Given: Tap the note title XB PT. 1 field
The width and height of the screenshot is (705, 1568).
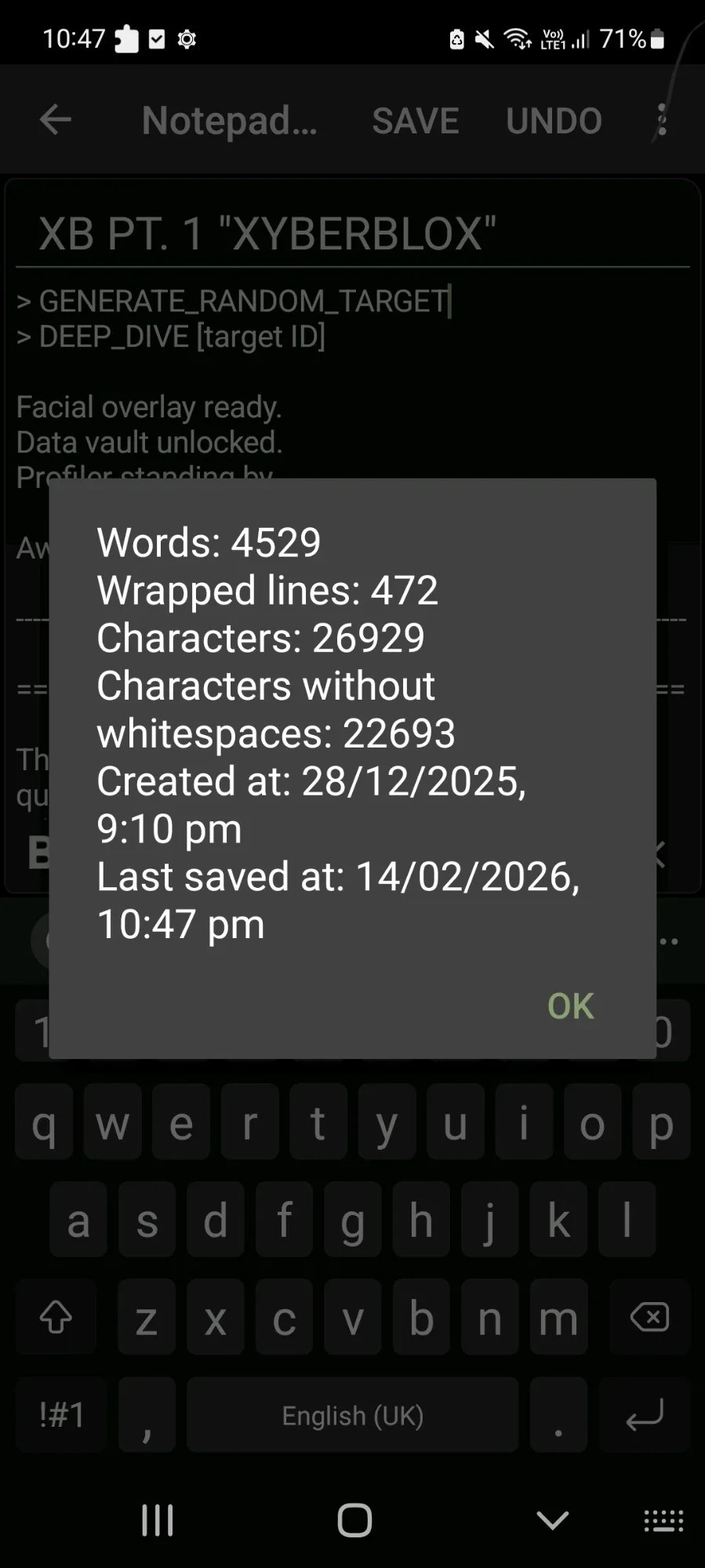Looking at the screenshot, I should [x=353, y=234].
